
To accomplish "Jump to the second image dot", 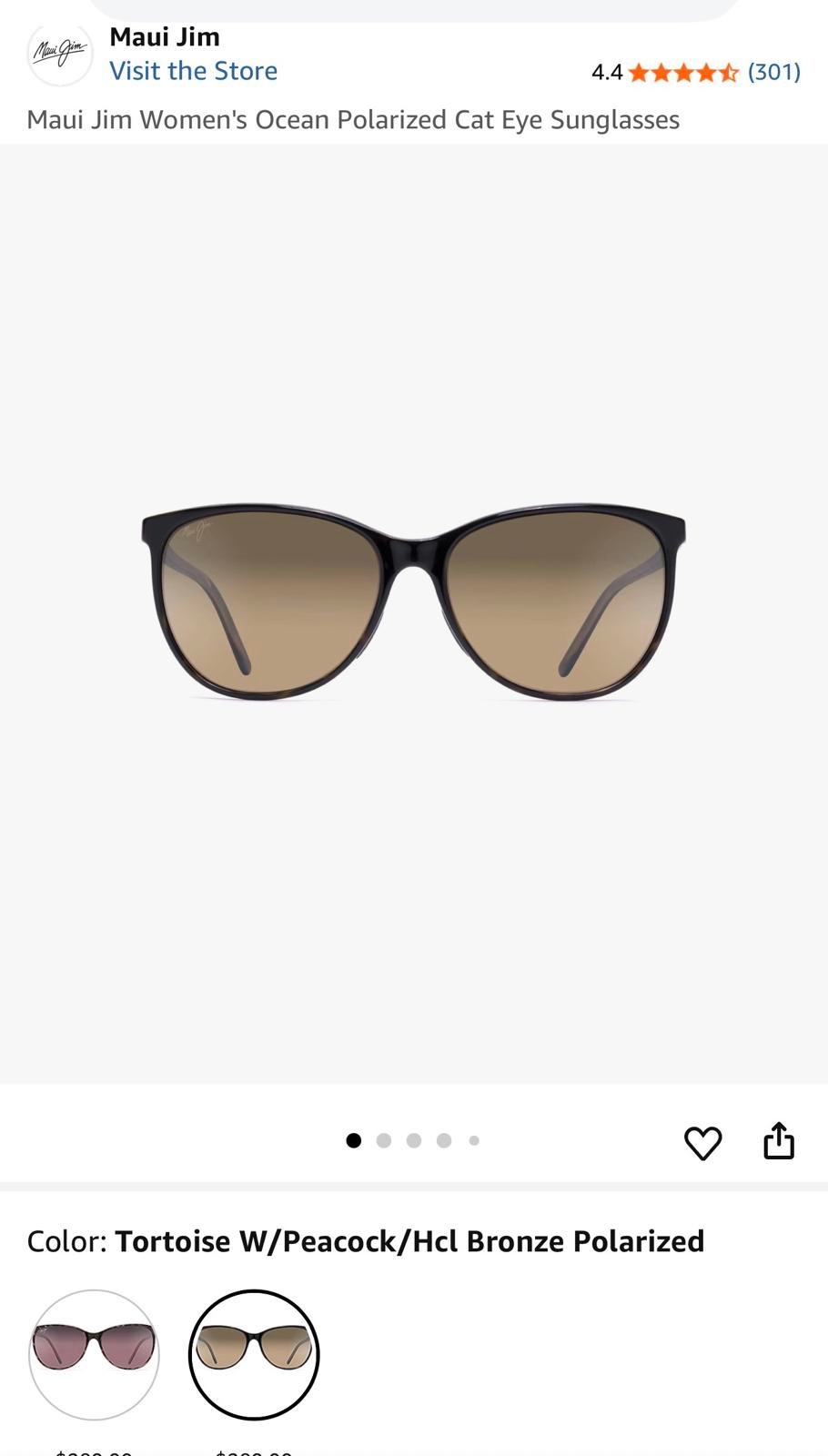I will click(x=384, y=1140).
